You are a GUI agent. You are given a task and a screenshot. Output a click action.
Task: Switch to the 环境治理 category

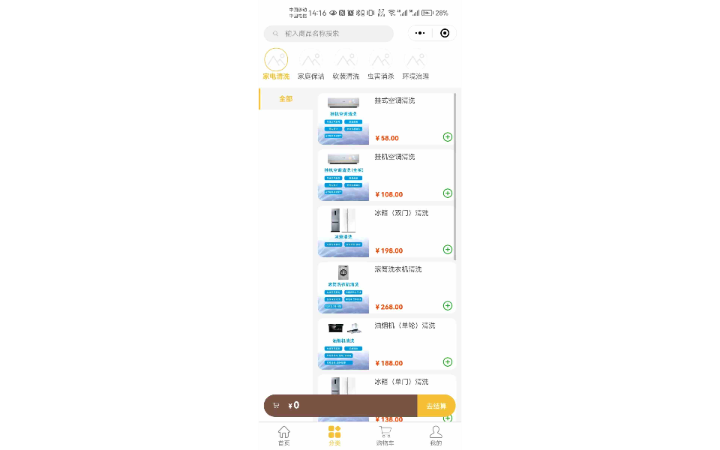click(x=416, y=64)
